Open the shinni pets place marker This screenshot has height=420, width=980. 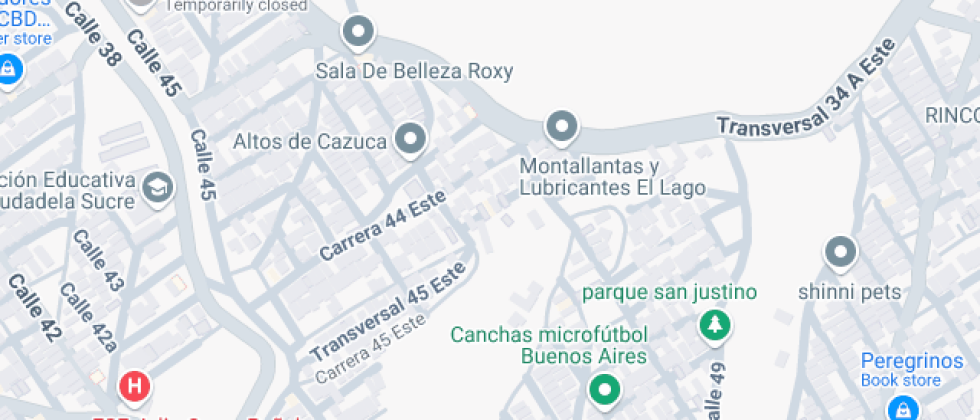pyautogui.click(x=840, y=253)
